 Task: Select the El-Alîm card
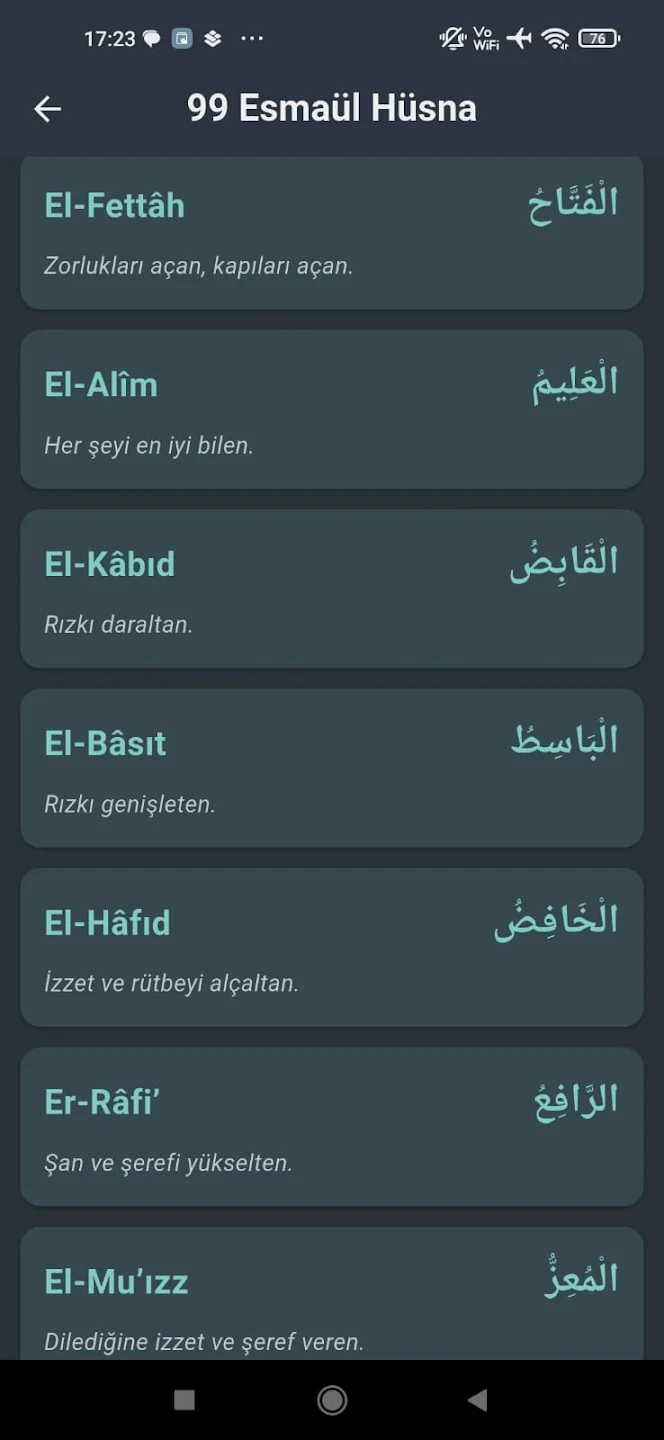[x=331, y=409]
